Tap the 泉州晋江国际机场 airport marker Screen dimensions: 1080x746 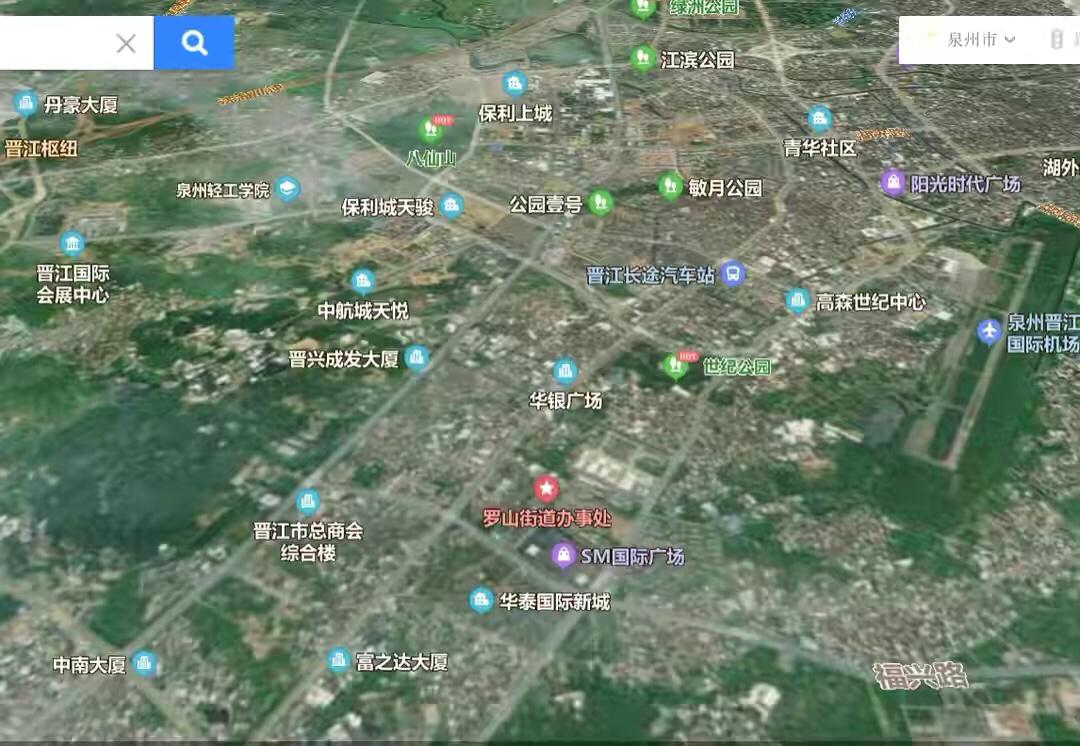tap(989, 331)
